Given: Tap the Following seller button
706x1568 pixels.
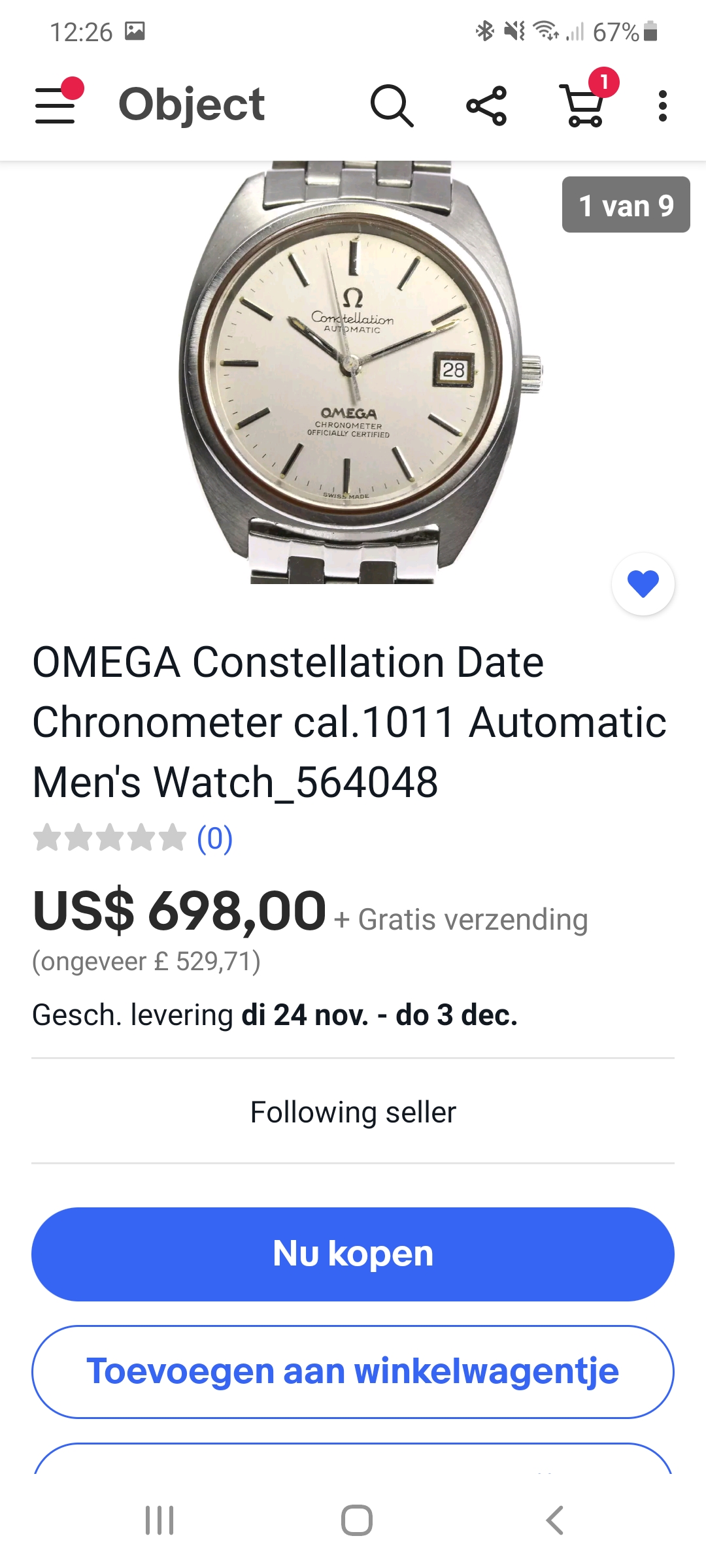Looking at the screenshot, I should click(x=353, y=1111).
